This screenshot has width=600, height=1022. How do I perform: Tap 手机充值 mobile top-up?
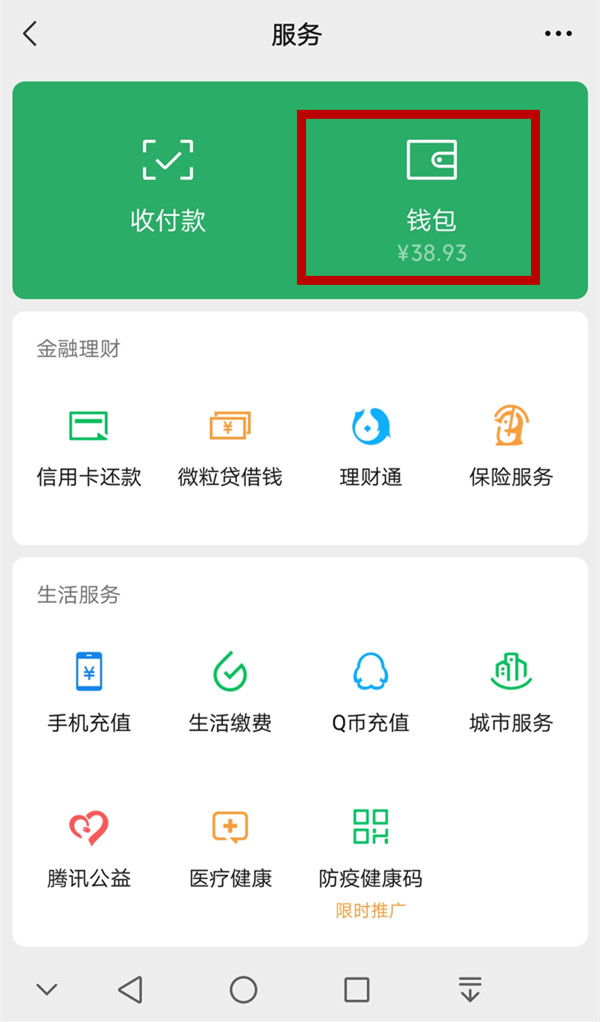89,690
